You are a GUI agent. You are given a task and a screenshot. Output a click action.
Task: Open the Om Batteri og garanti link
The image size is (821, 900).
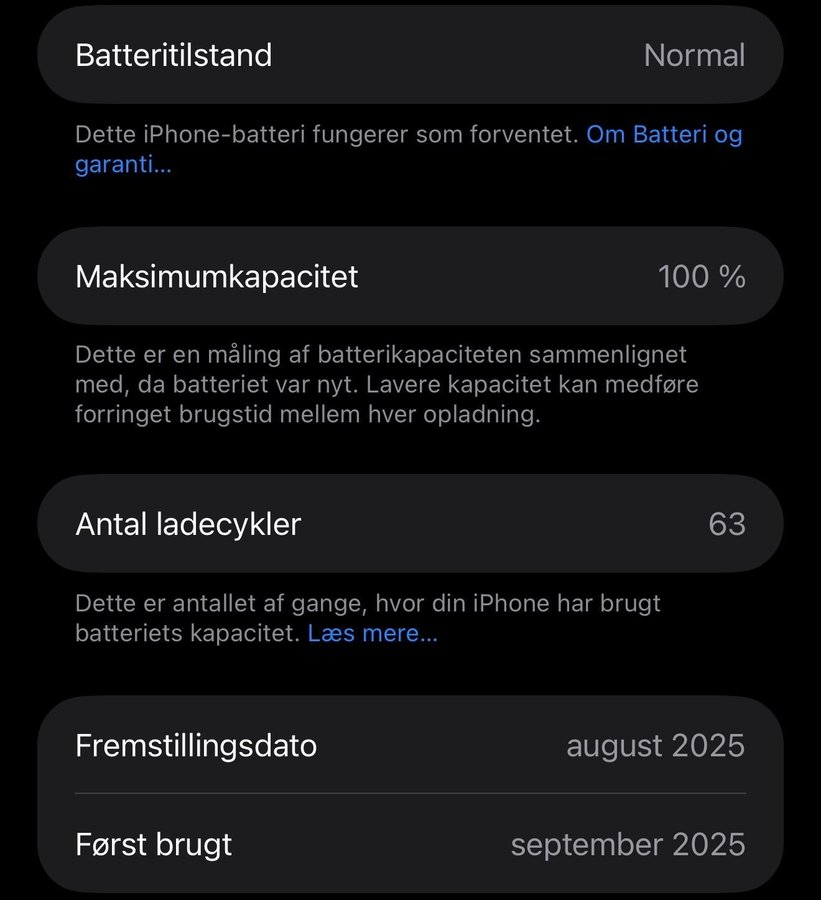tap(663, 135)
